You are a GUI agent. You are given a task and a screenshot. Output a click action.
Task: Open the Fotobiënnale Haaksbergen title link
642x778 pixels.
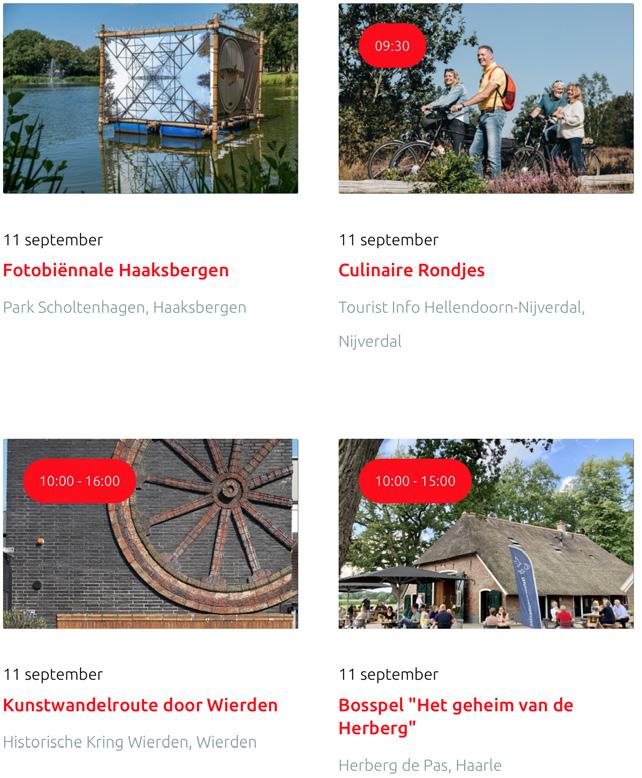click(x=116, y=270)
